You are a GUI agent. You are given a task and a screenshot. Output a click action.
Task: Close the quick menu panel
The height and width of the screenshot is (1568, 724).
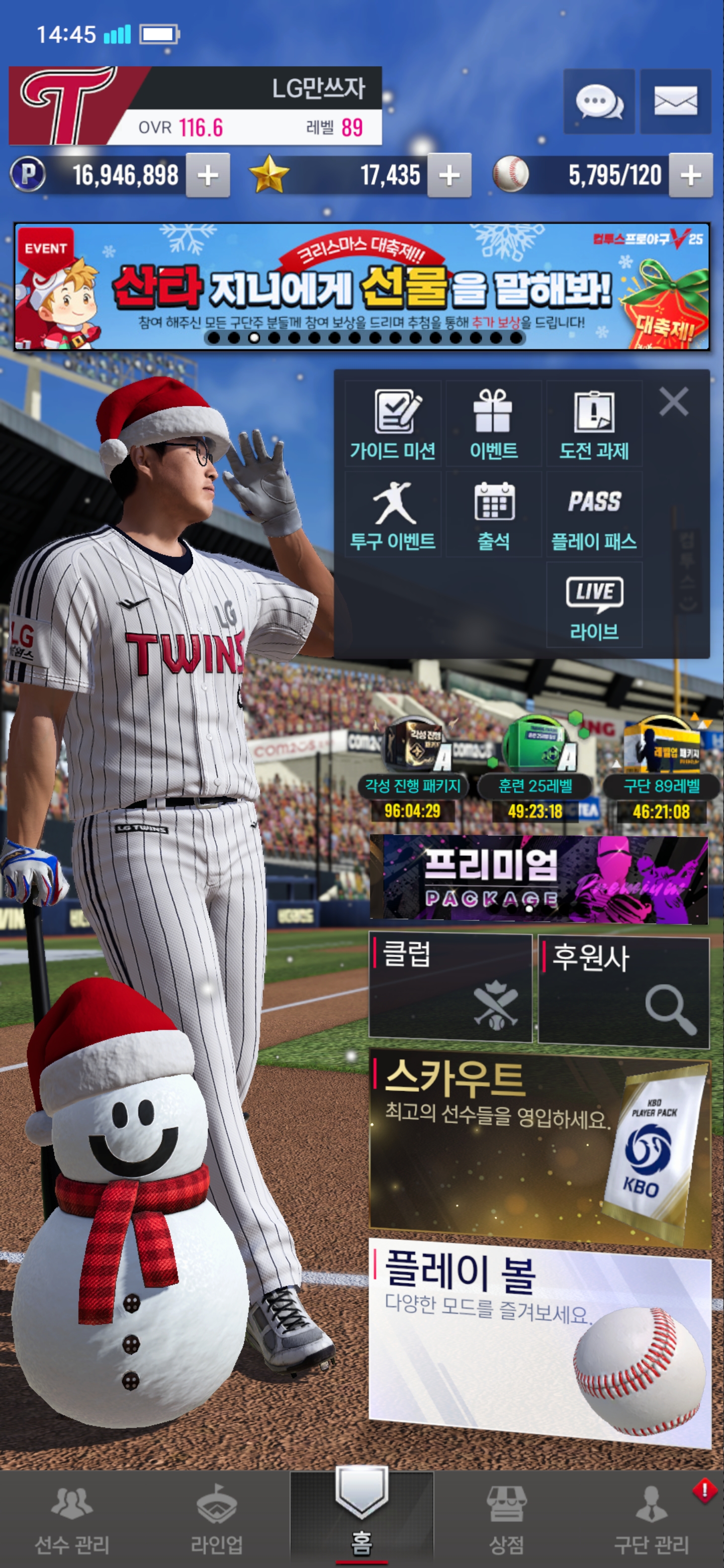673,402
